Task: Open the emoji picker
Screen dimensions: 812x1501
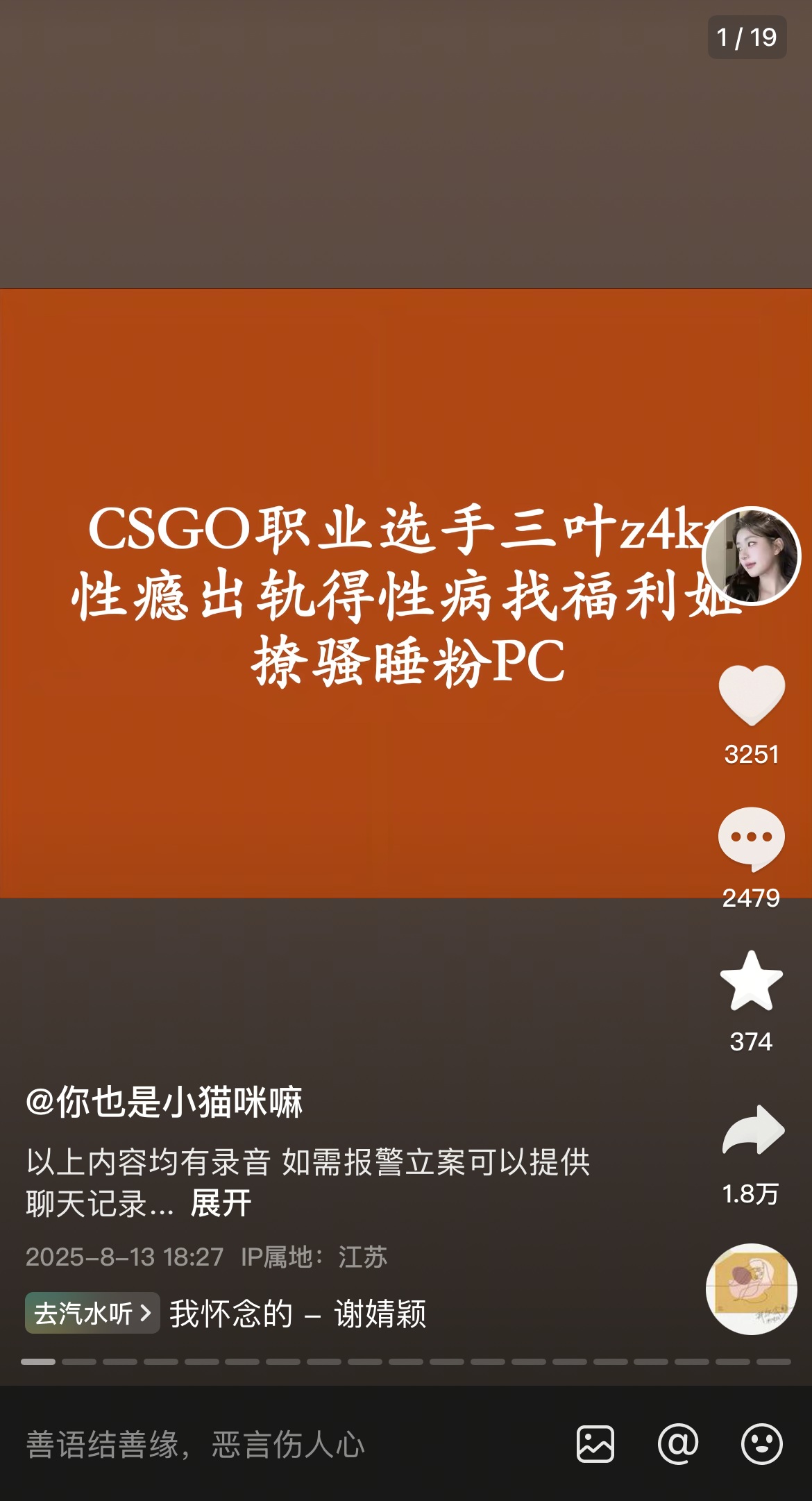Action: coord(761,1444)
